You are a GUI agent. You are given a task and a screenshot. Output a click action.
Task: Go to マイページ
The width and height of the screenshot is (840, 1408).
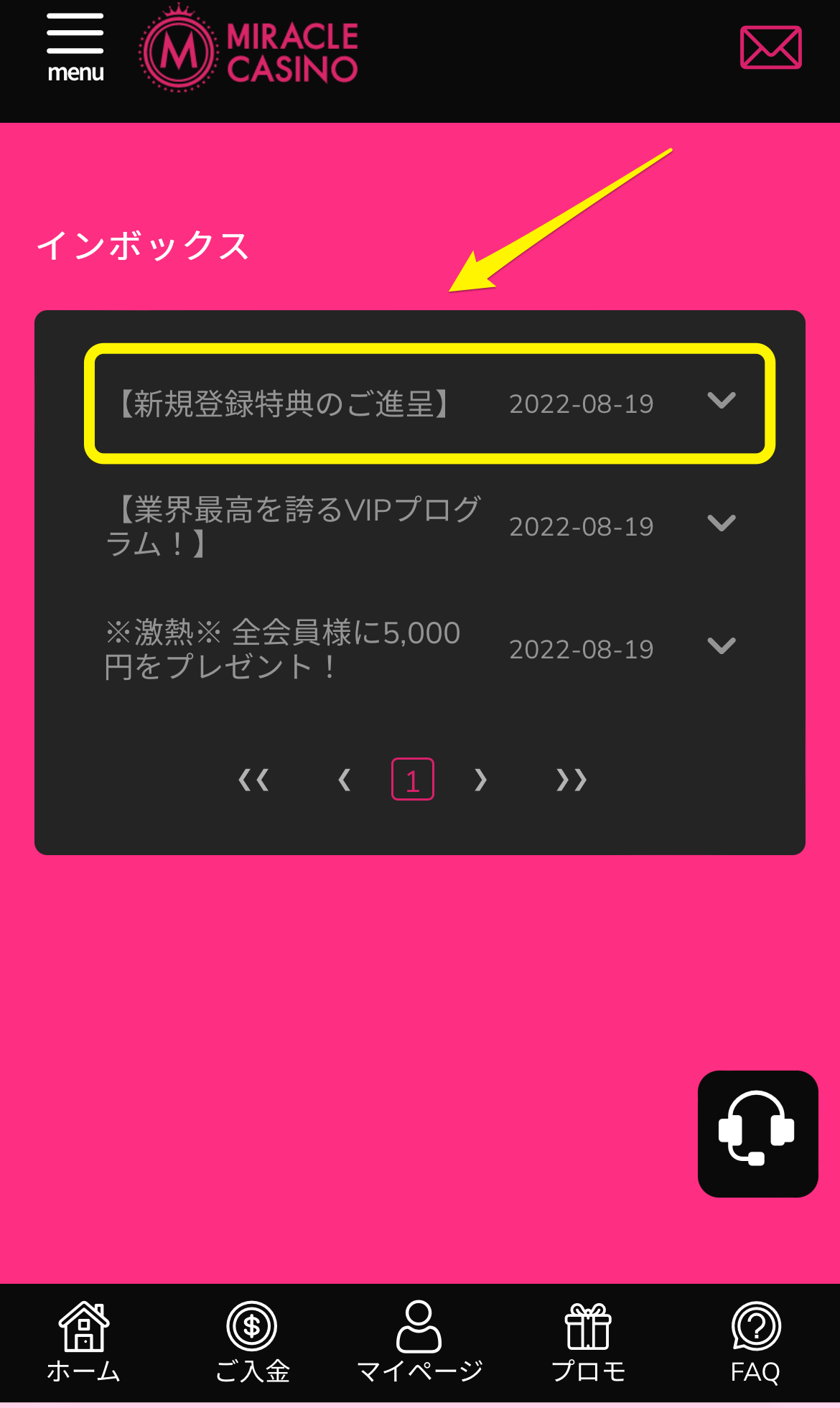tap(419, 1343)
